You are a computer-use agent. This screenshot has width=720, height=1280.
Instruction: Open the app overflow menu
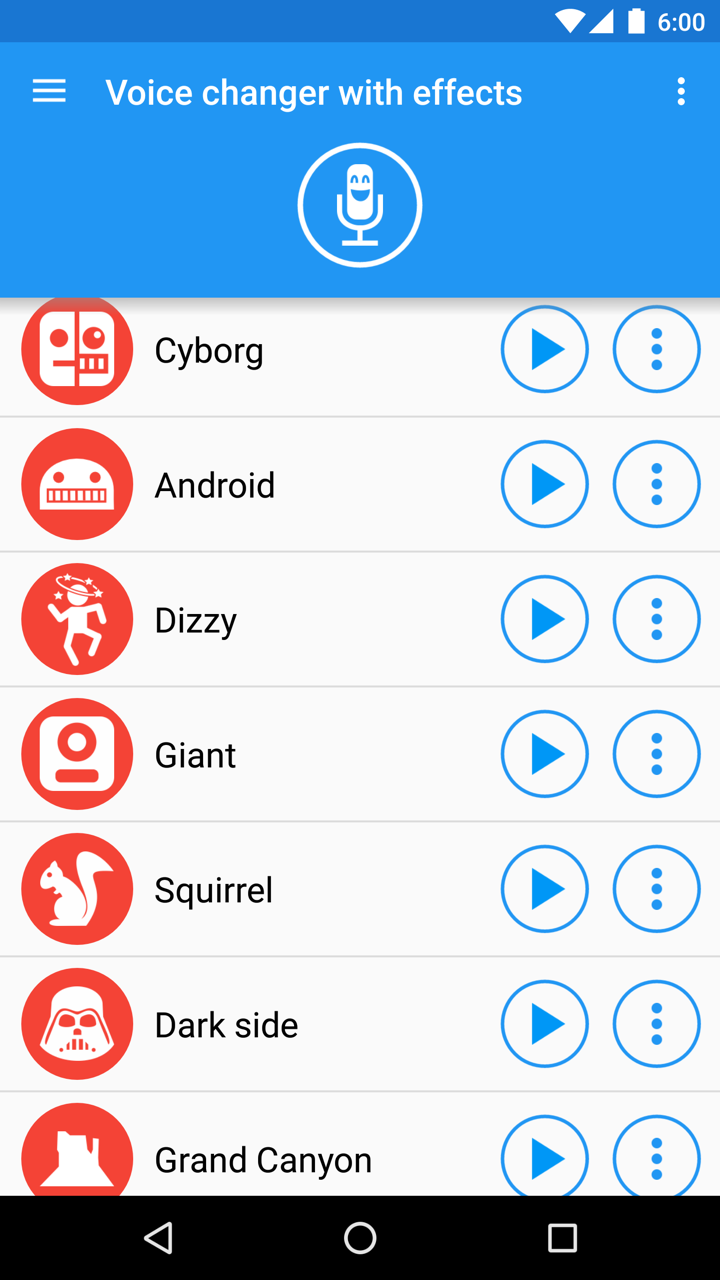(681, 91)
